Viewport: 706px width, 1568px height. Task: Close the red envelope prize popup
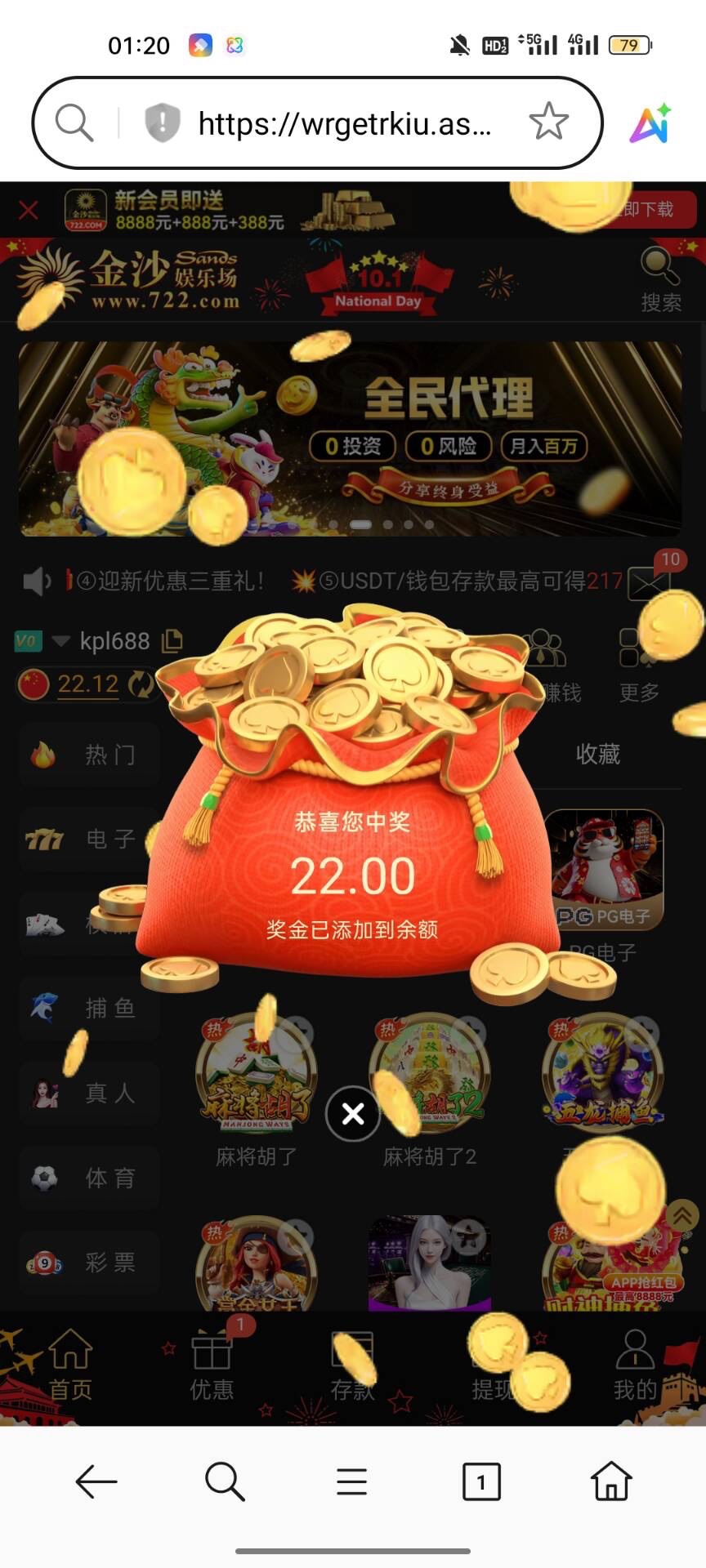point(353,1113)
